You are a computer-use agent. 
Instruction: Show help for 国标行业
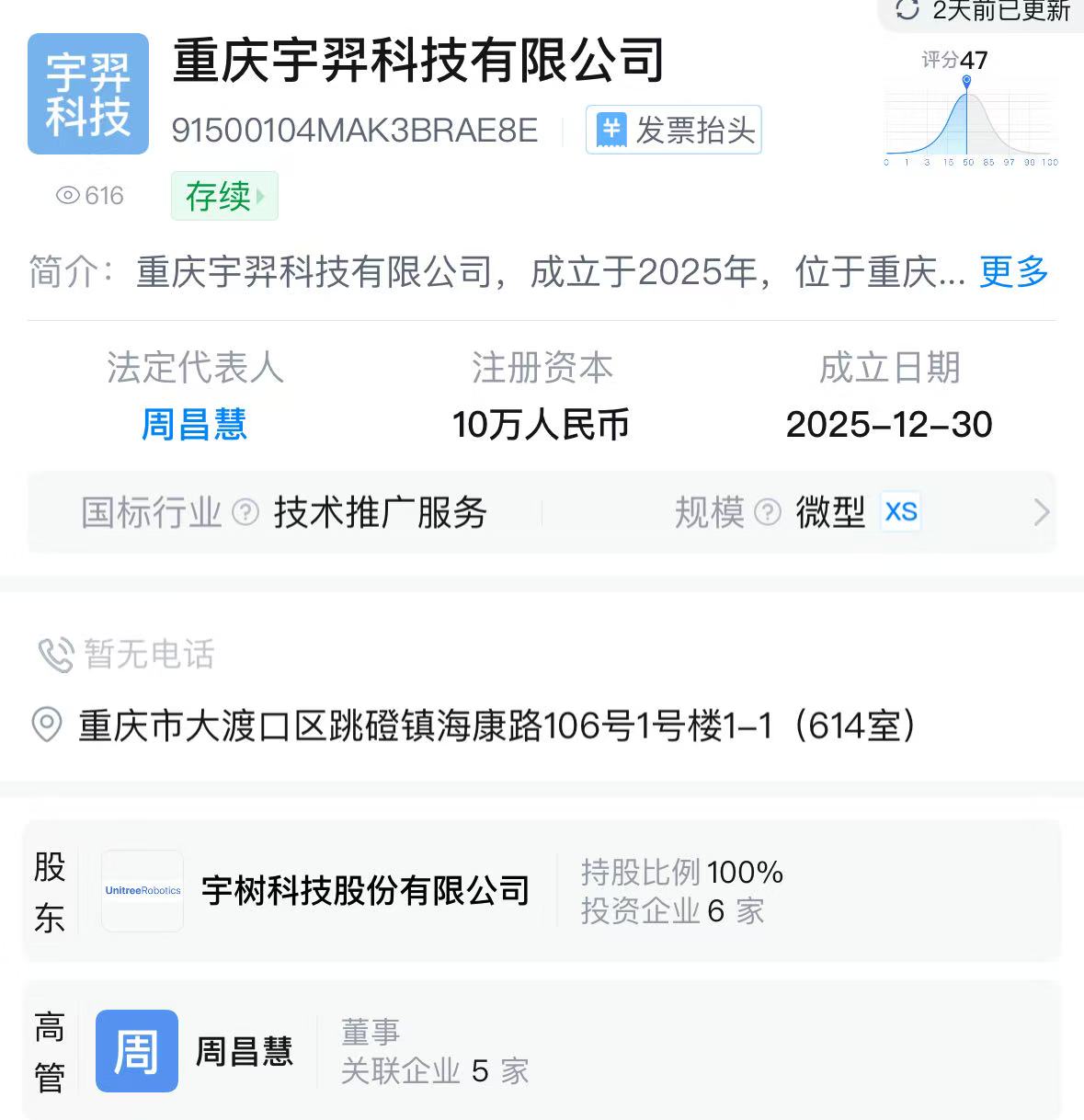[x=245, y=512]
